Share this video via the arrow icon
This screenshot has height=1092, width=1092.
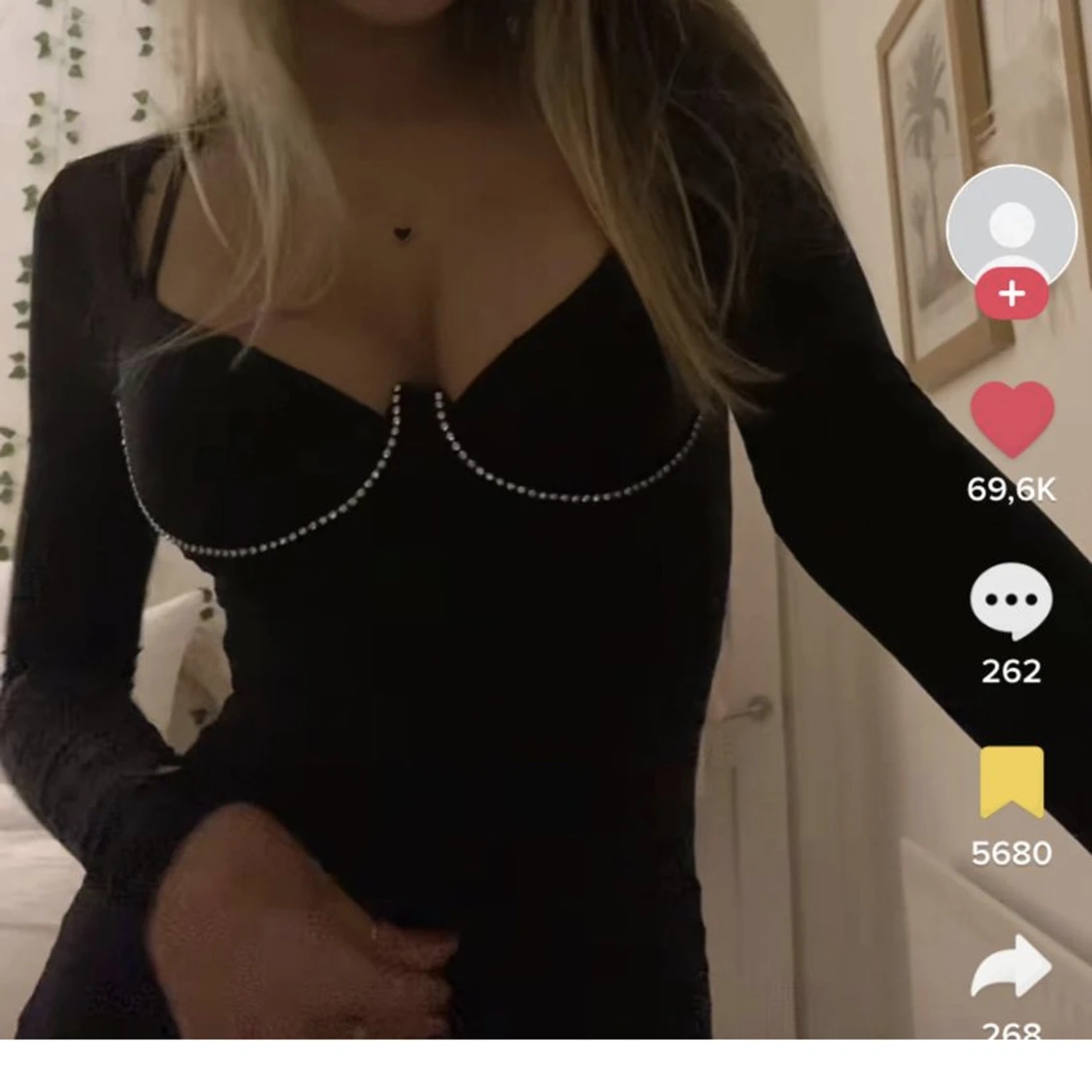click(x=1011, y=967)
